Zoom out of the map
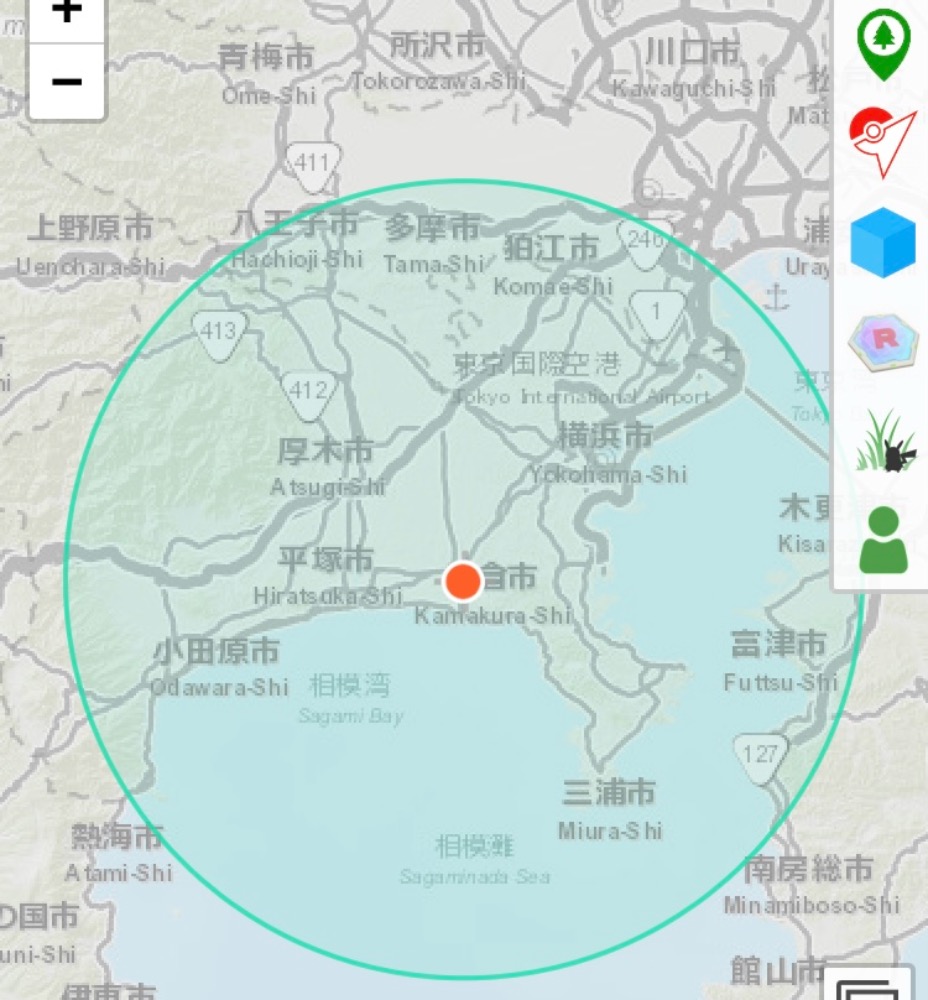 66,81
